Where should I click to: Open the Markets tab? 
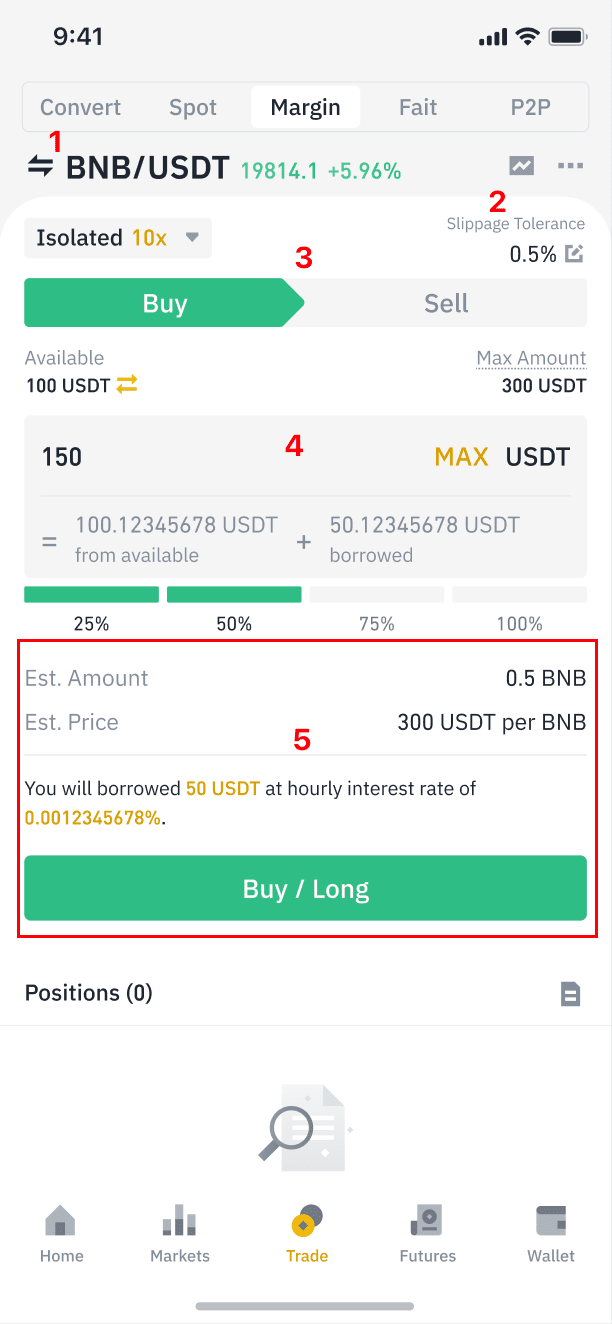click(x=180, y=1235)
